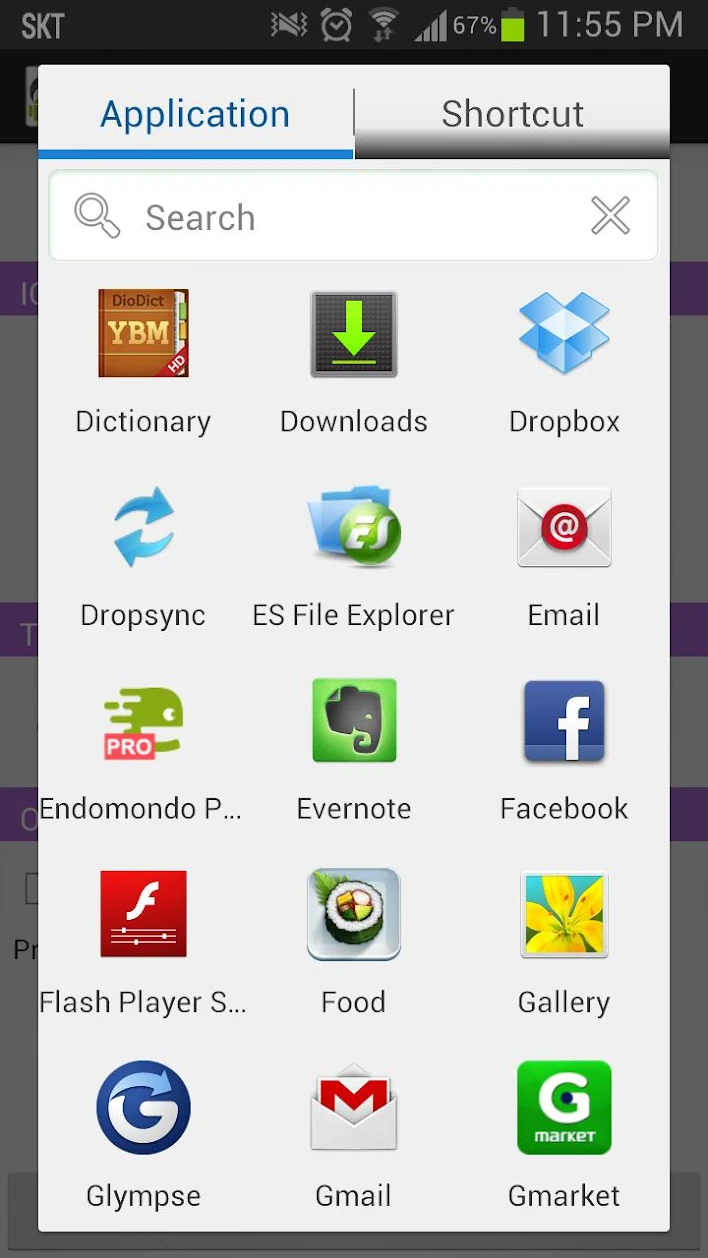The width and height of the screenshot is (708, 1258).
Task: Select the Downloads app
Action: pyautogui.click(x=354, y=360)
